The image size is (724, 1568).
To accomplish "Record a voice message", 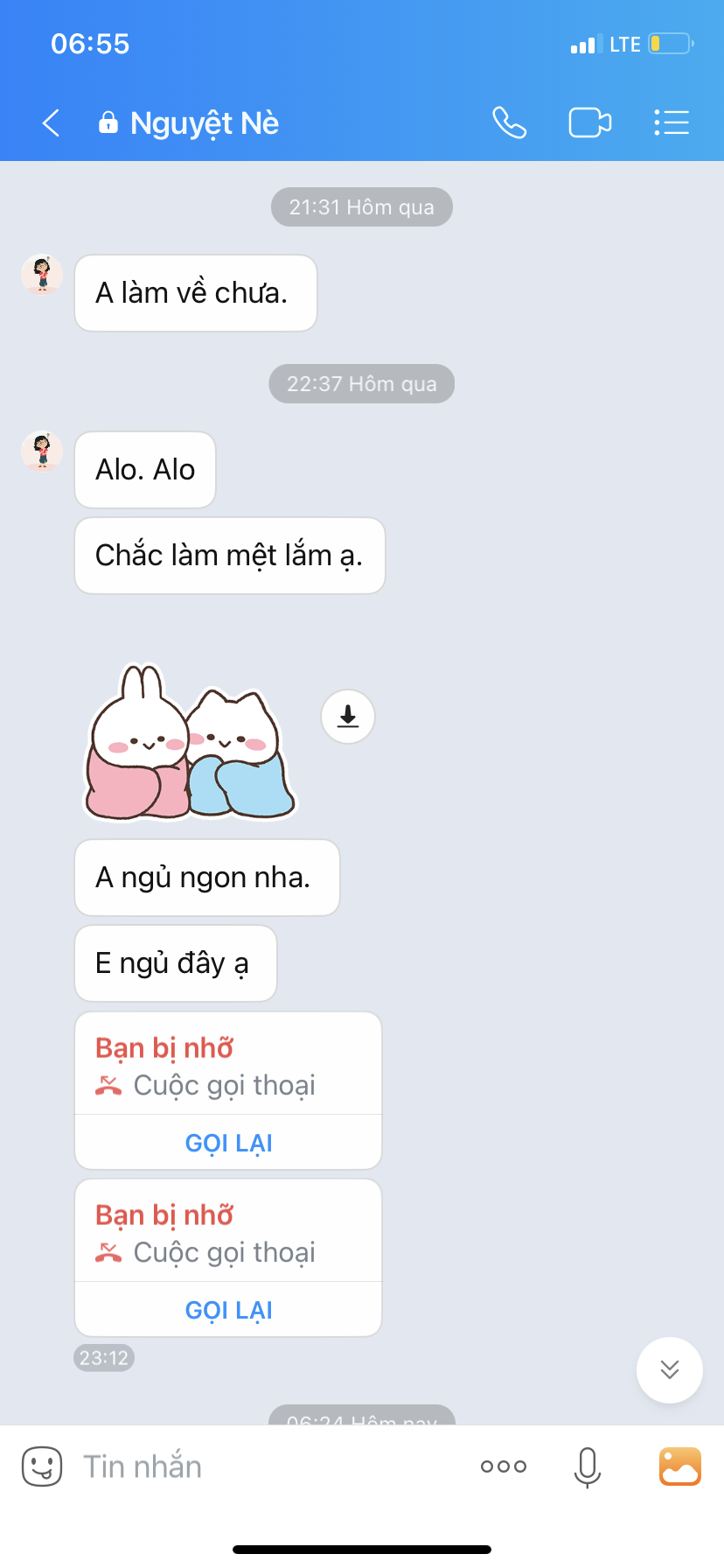I will coord(588,1466).
